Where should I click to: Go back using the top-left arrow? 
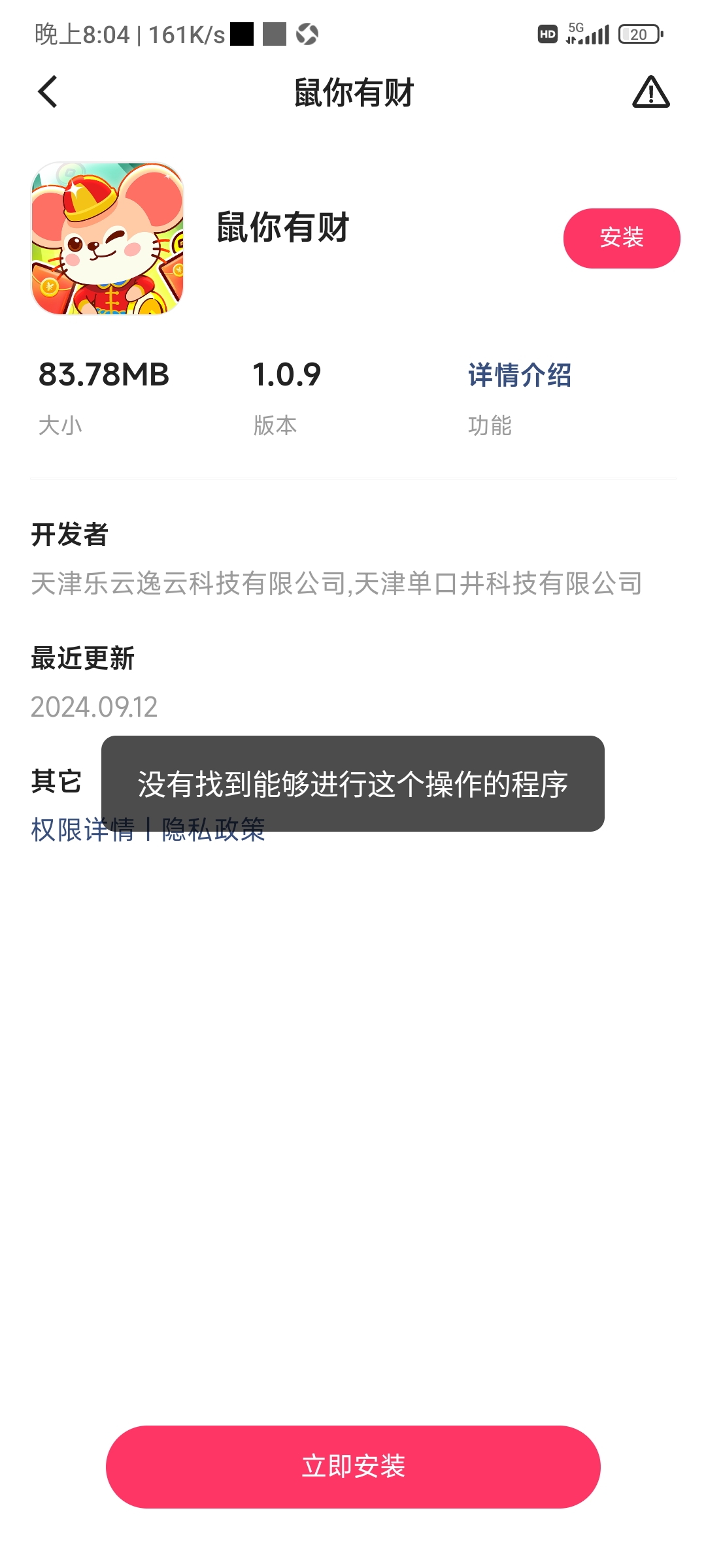tap(48, 91)
